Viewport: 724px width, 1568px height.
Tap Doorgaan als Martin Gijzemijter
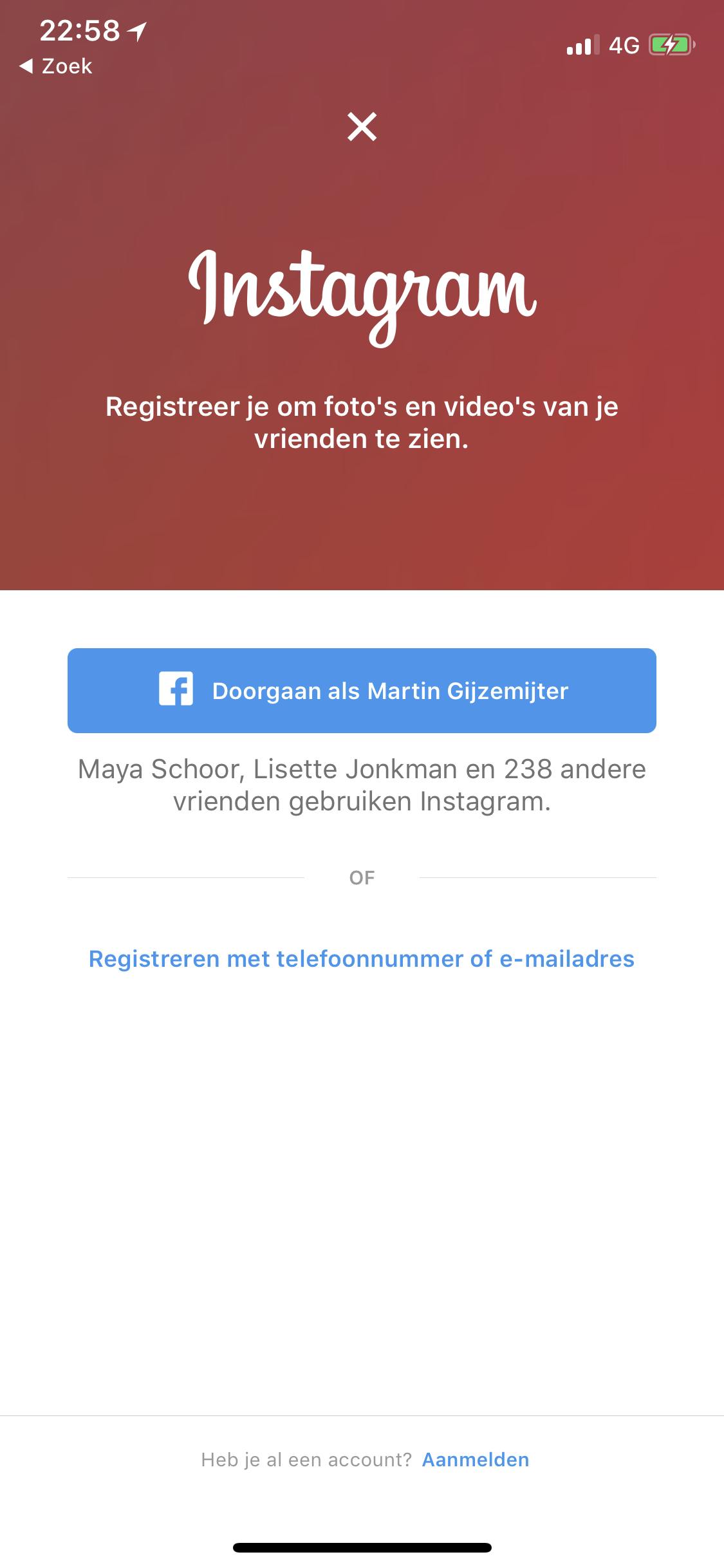(362, 691)
